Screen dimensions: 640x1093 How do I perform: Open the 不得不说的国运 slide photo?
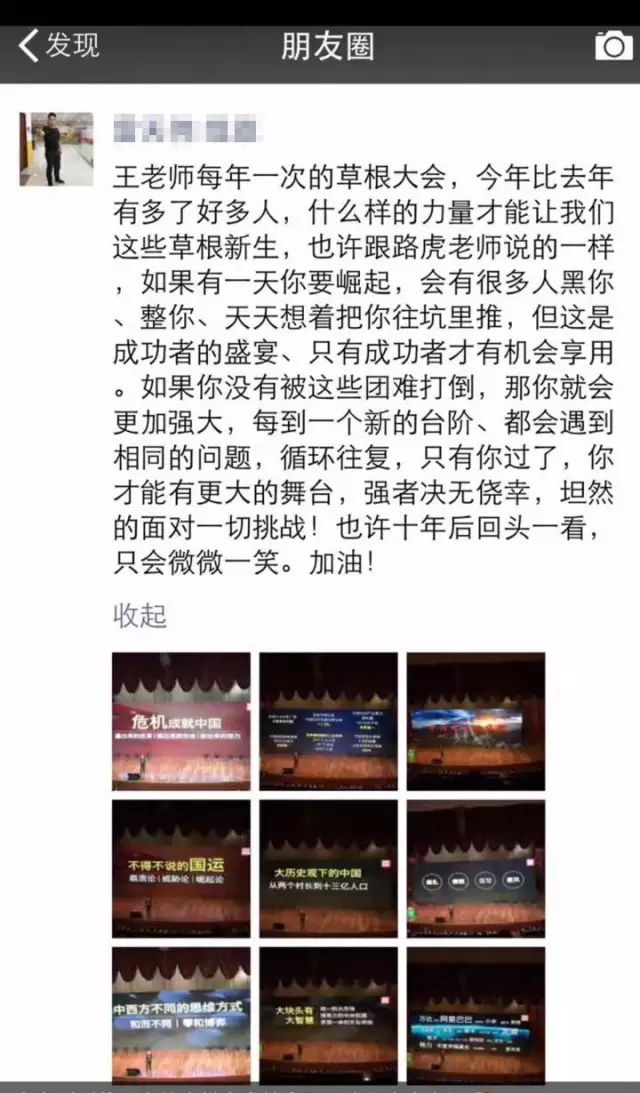pyautogui.click(x=181, y=868)
